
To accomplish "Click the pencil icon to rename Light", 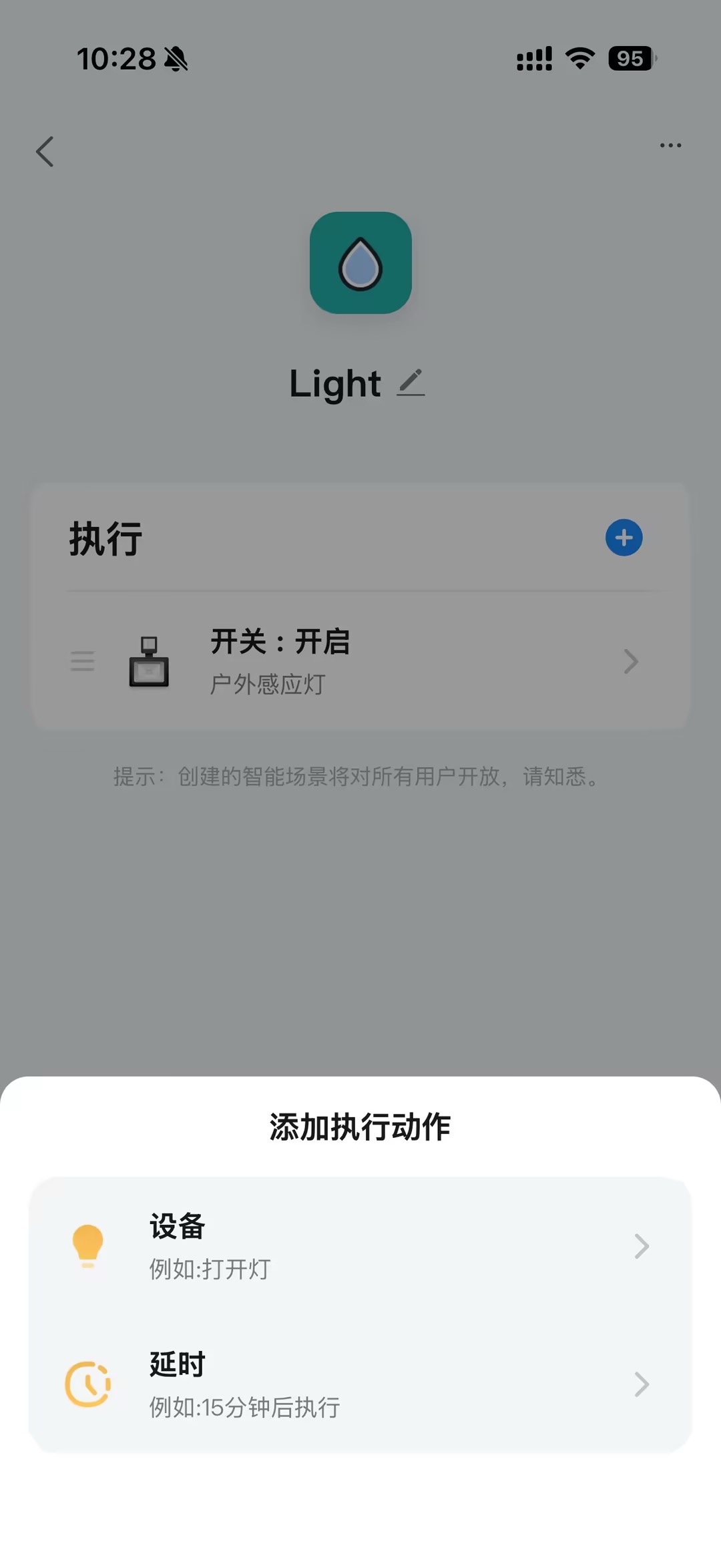I will coord(411,383).
